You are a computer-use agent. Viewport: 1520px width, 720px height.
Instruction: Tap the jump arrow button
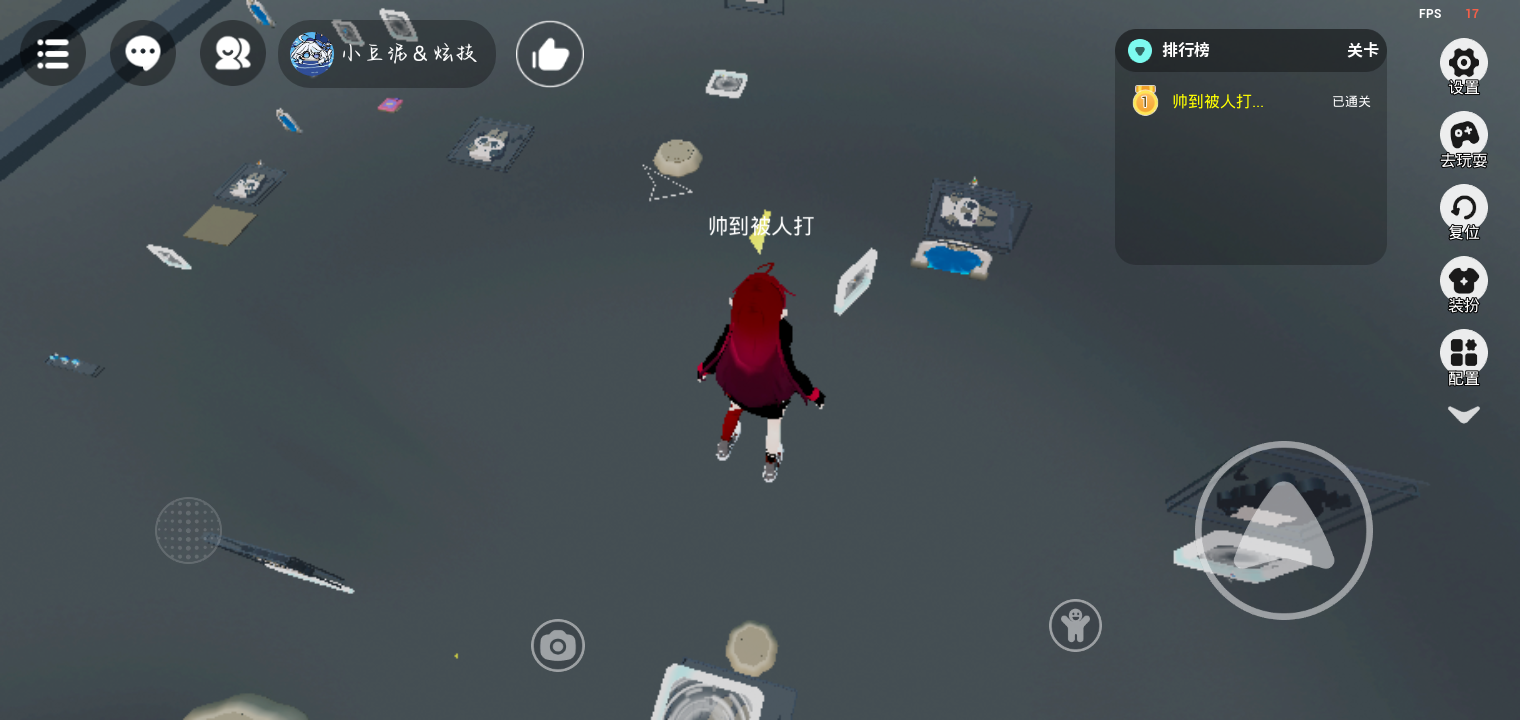click(x=1283, y=530)
